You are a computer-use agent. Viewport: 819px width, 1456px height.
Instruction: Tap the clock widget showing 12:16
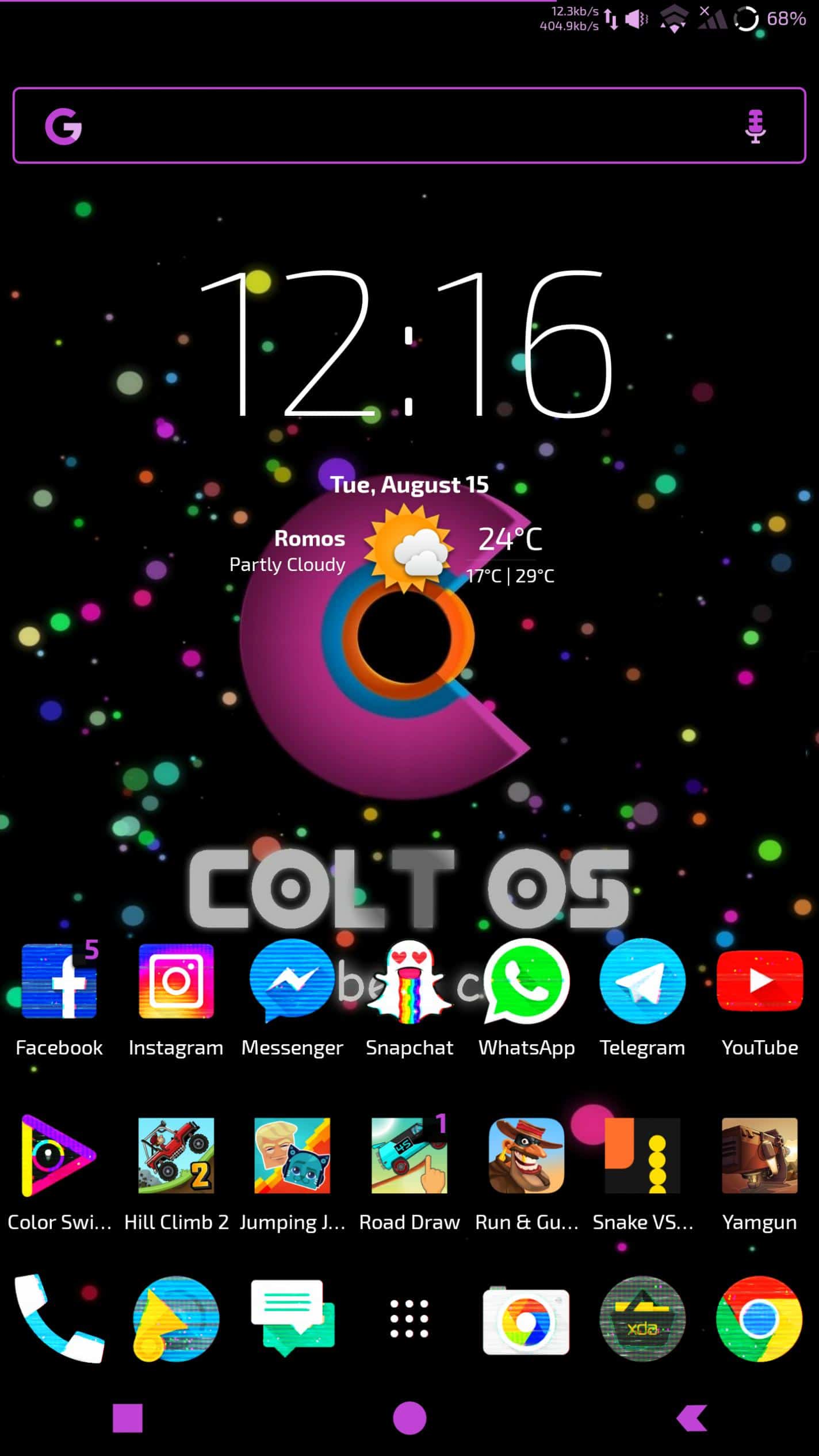(406, 344)
